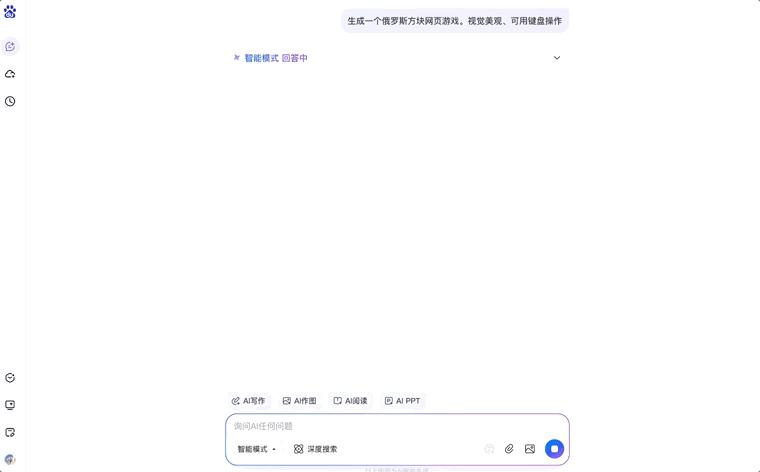The width and height of the screenshot is (760, 472).
Task: Open the checkmark circle sidebar icon
Action: click(x=10, y=378)
